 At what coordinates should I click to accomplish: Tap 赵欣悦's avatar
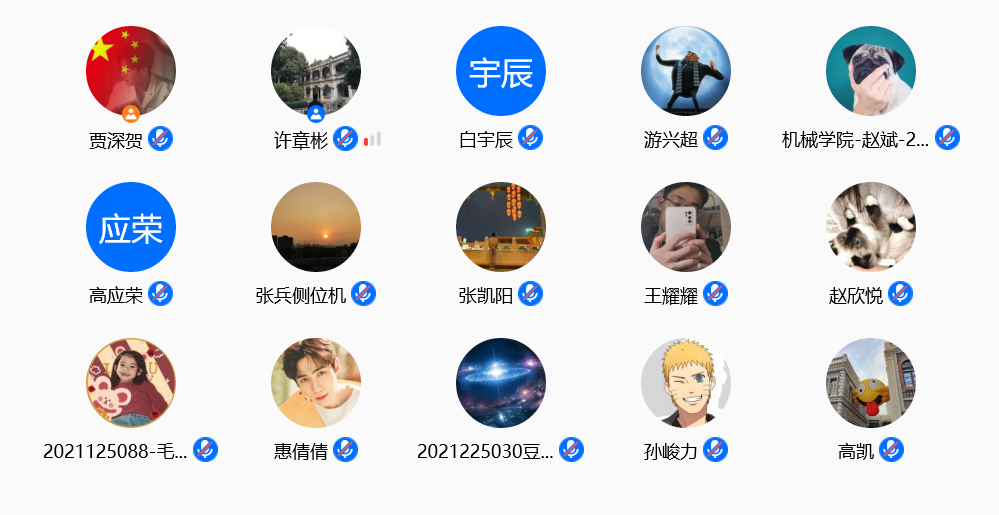point(871,227)
